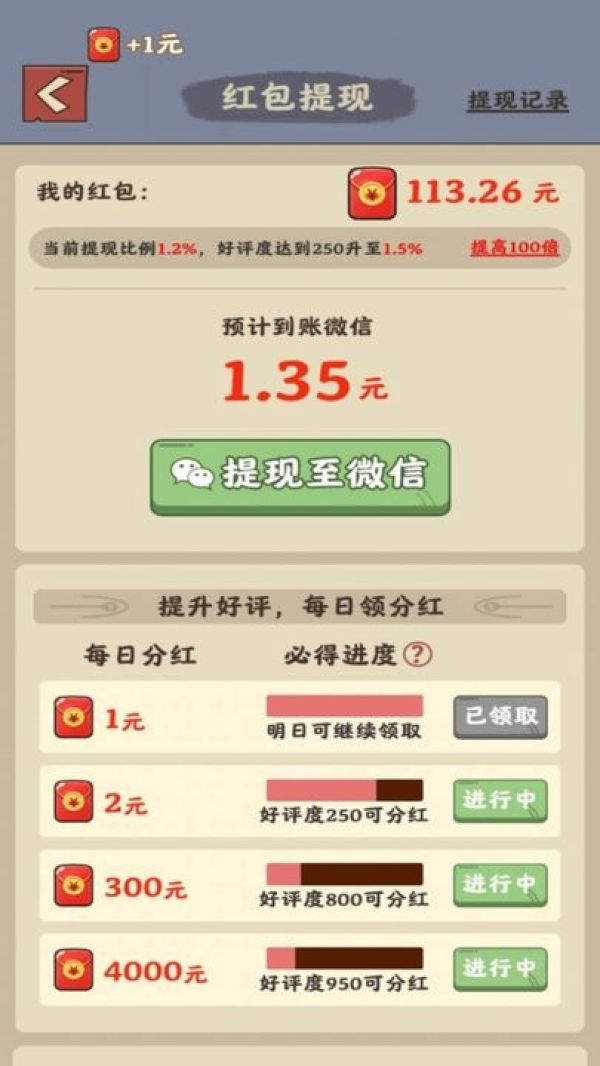Tap 进行中 button for 4000元 dividend
The width and height of the screenshot is (600, 1066).
pos(500,968)
